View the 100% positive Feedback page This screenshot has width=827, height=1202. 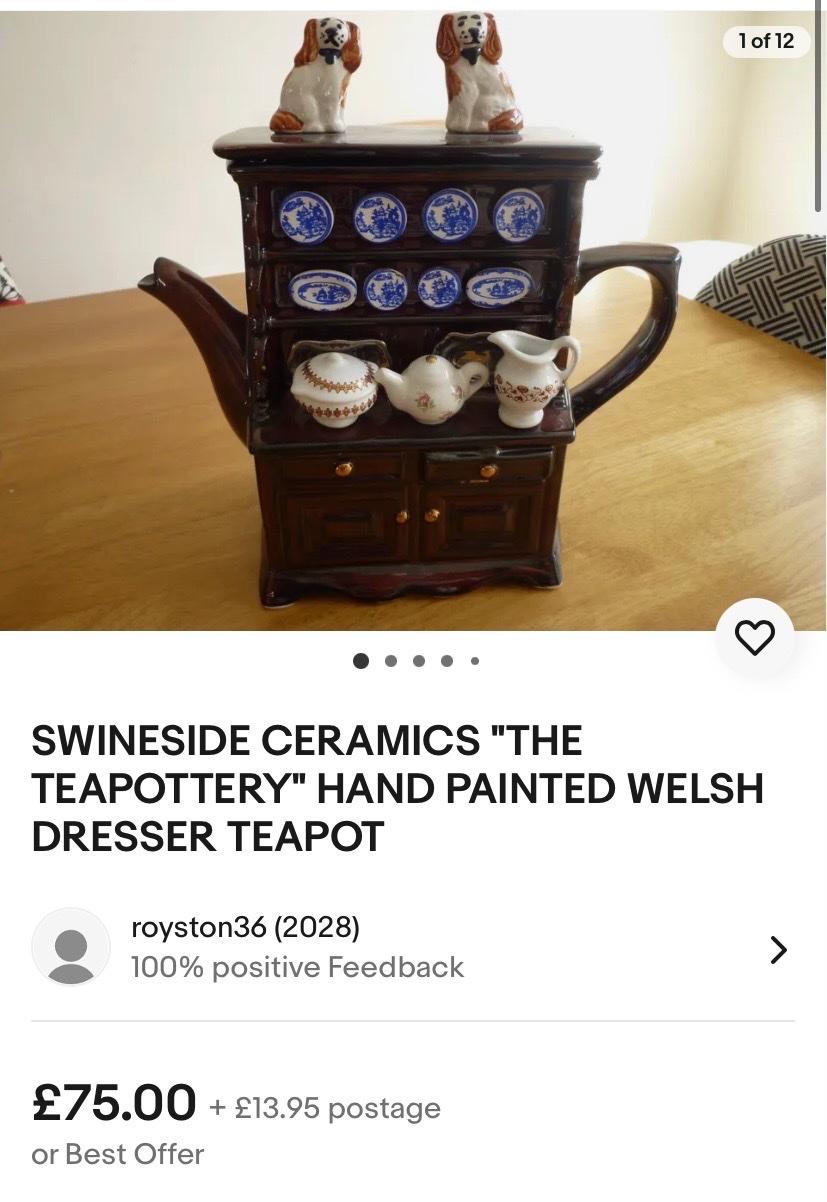(x=296, y=967)
